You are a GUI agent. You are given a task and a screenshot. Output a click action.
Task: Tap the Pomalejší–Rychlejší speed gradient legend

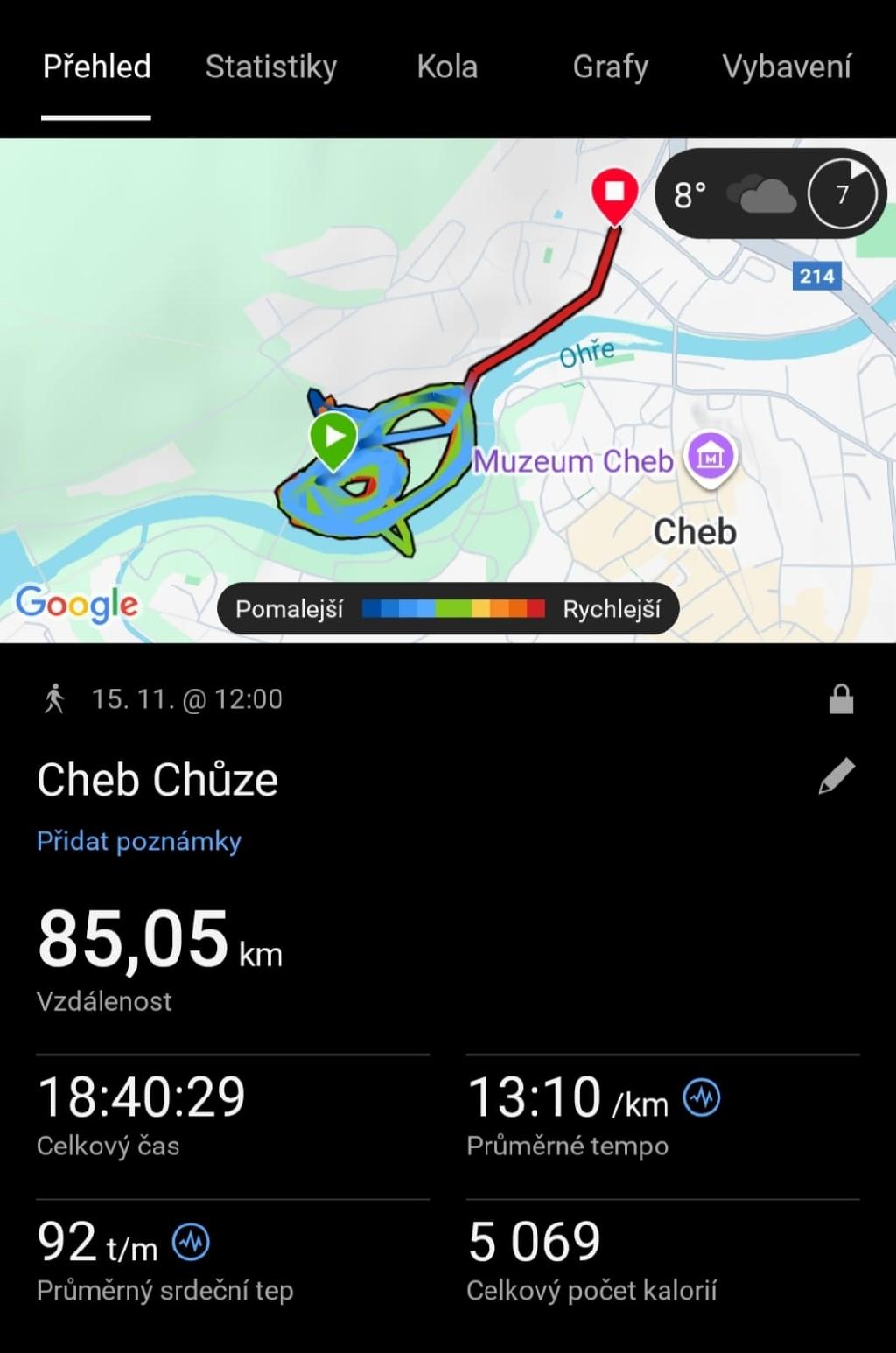pyautogui.click(x=450, y=608)
